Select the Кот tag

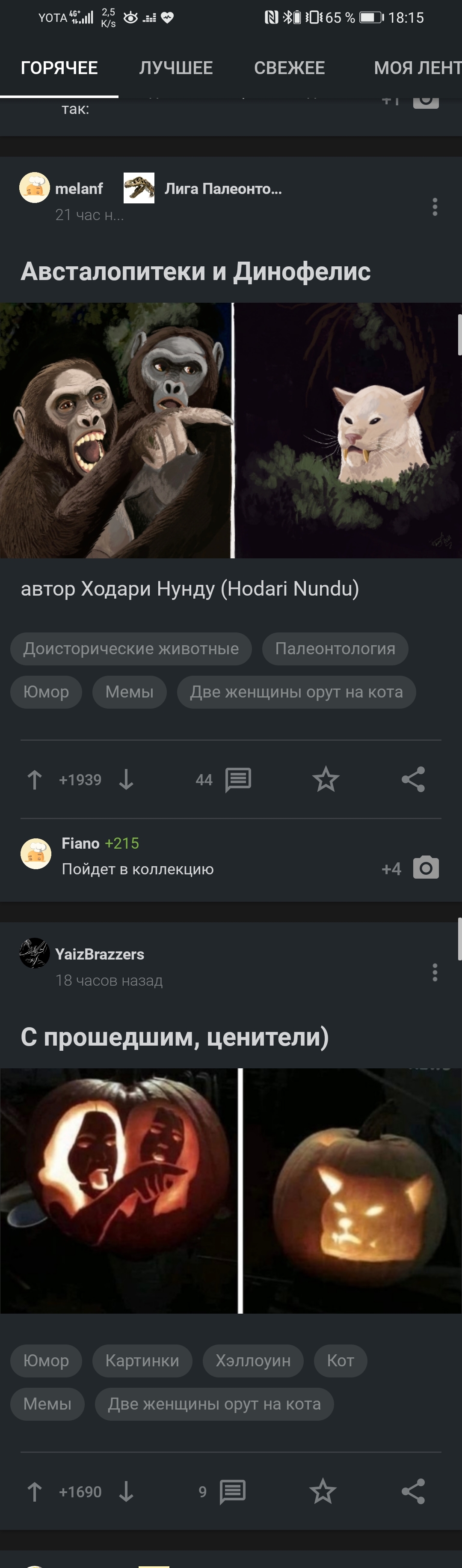point(341,1361)
